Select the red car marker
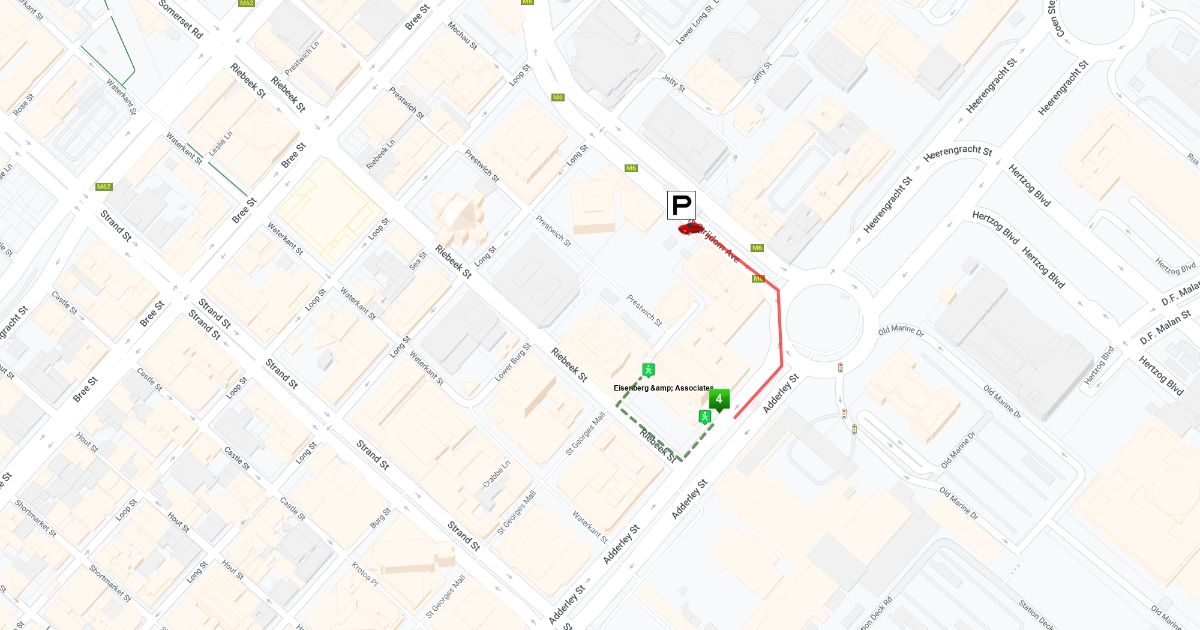Image resolution: width=1200 pixels, height=630 pixels. [691, 228]
